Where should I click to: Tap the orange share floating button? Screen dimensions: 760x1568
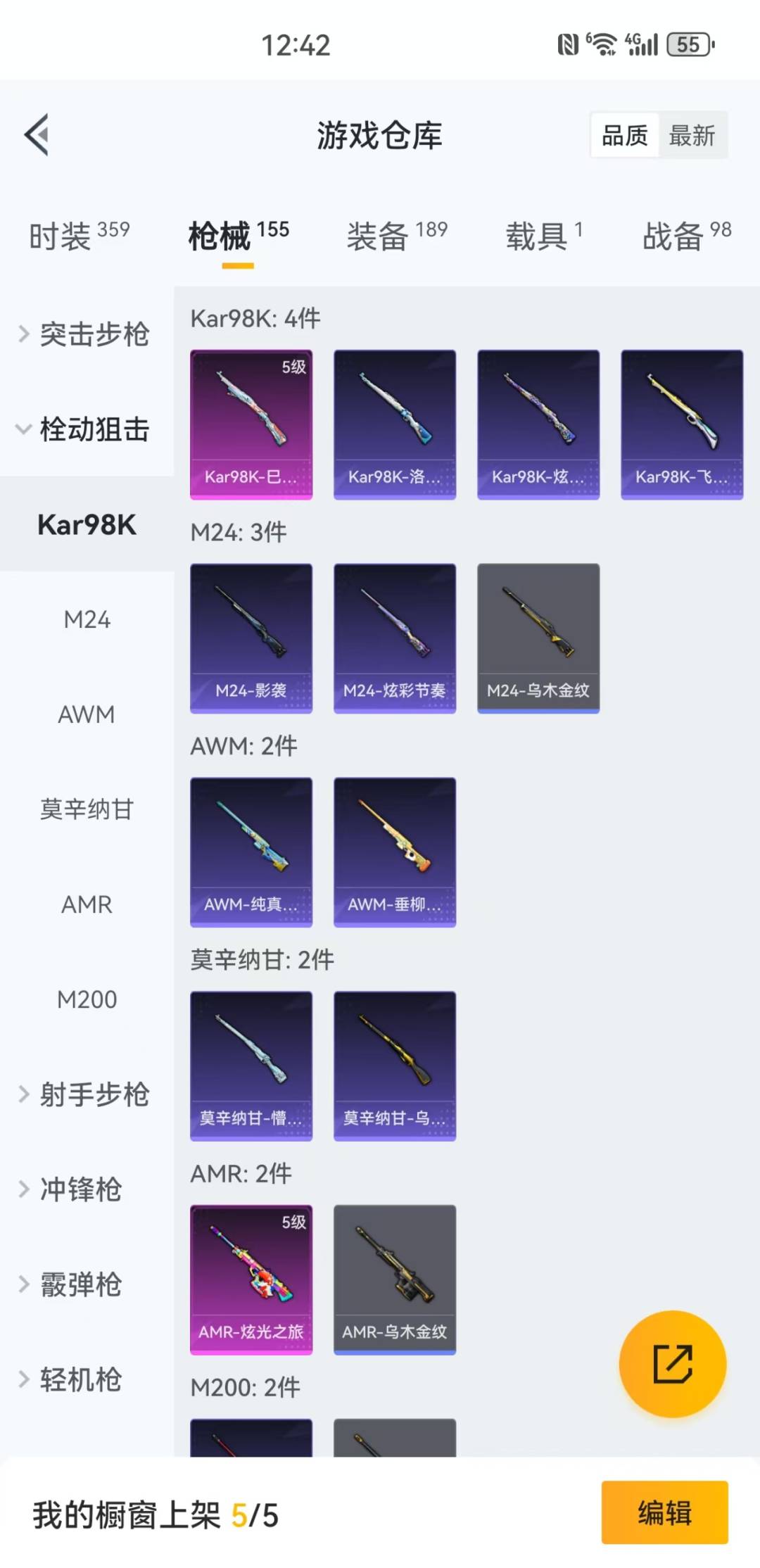pyautogui.click(x=672, y=1364)
